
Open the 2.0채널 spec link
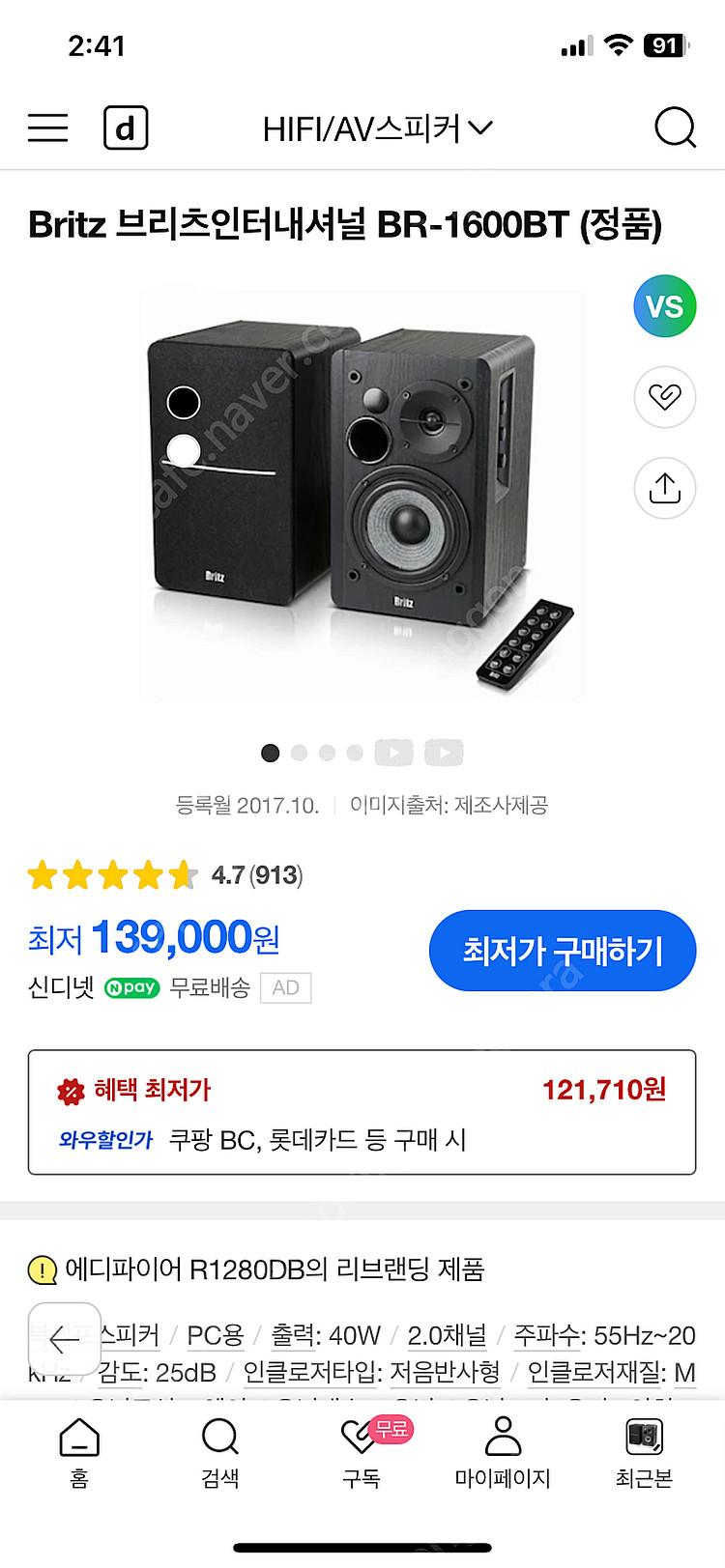(x=447, y=1335)
